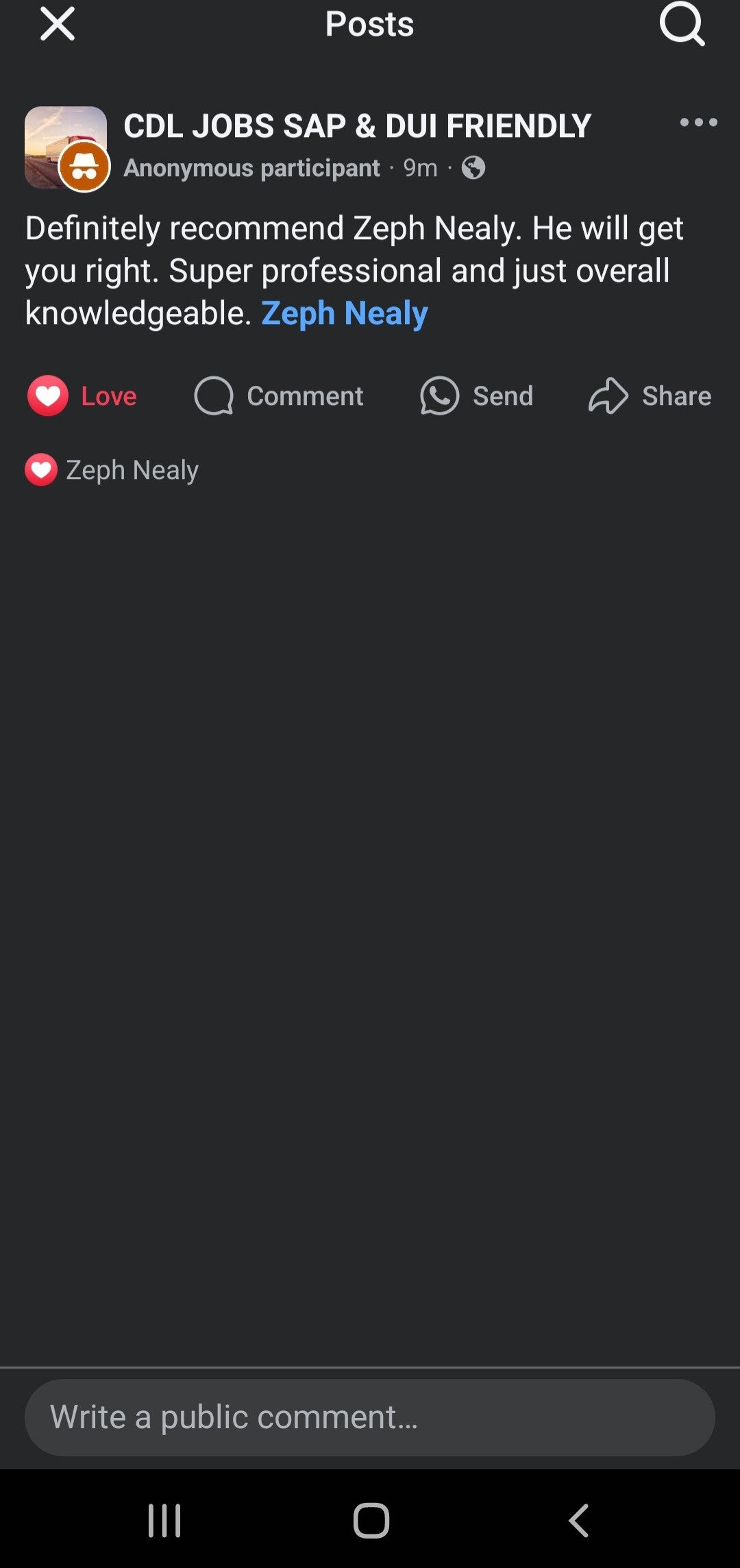The height and width of the screenshot is (1568, 740).
Task: Send the post via WhatsApp
Action: 477,395
